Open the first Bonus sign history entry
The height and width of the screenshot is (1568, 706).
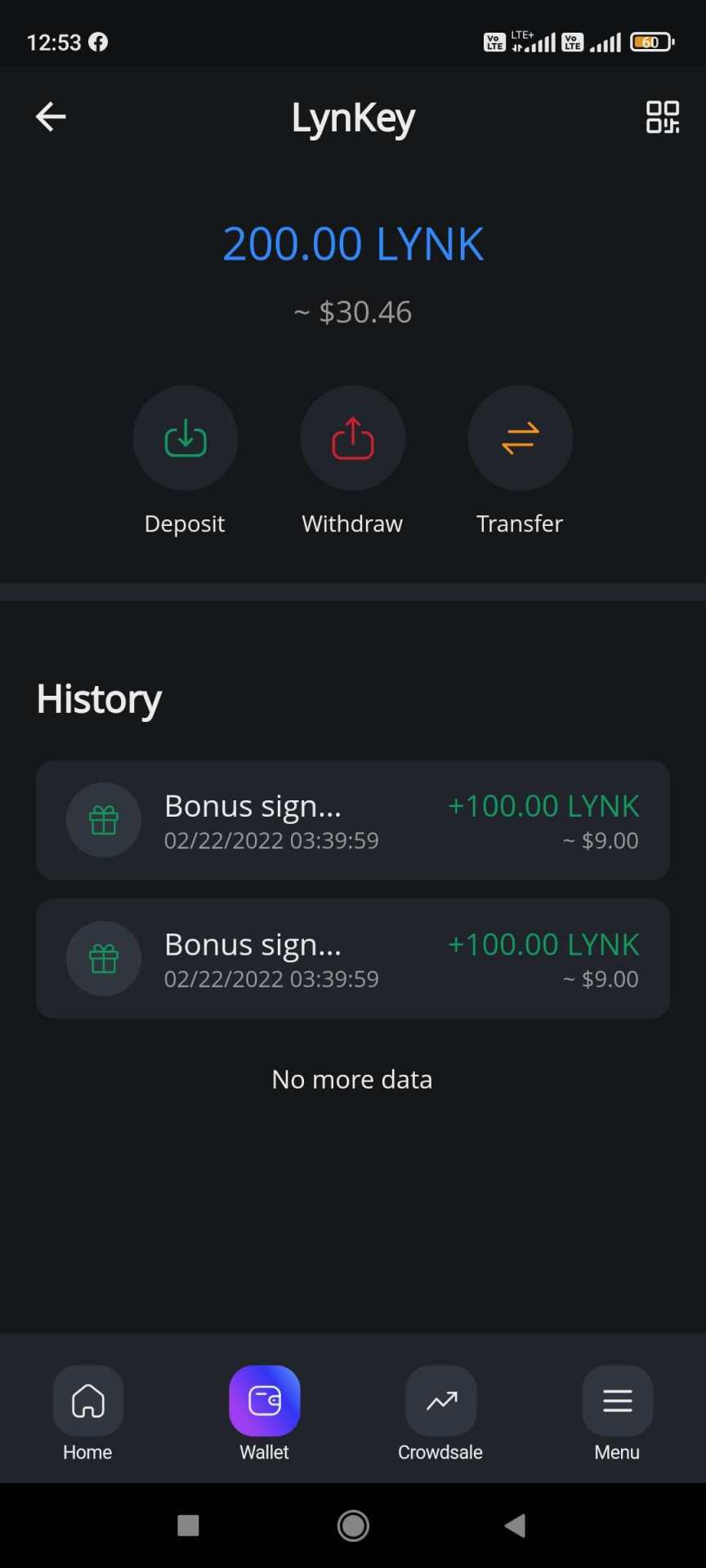[351, 820]
